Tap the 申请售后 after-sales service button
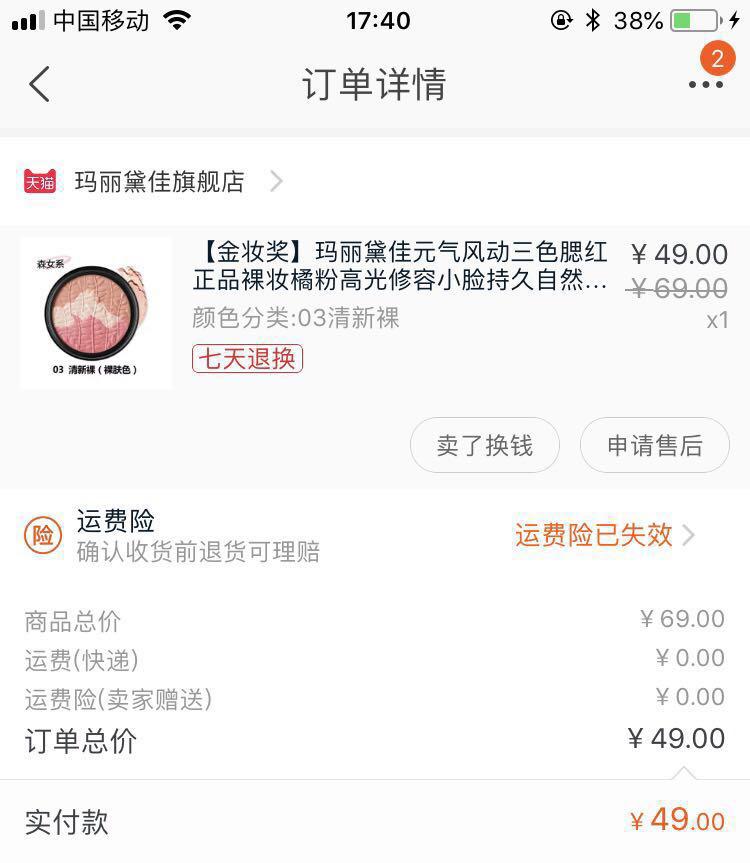This screenshot has width=750, height=863. 655,445
